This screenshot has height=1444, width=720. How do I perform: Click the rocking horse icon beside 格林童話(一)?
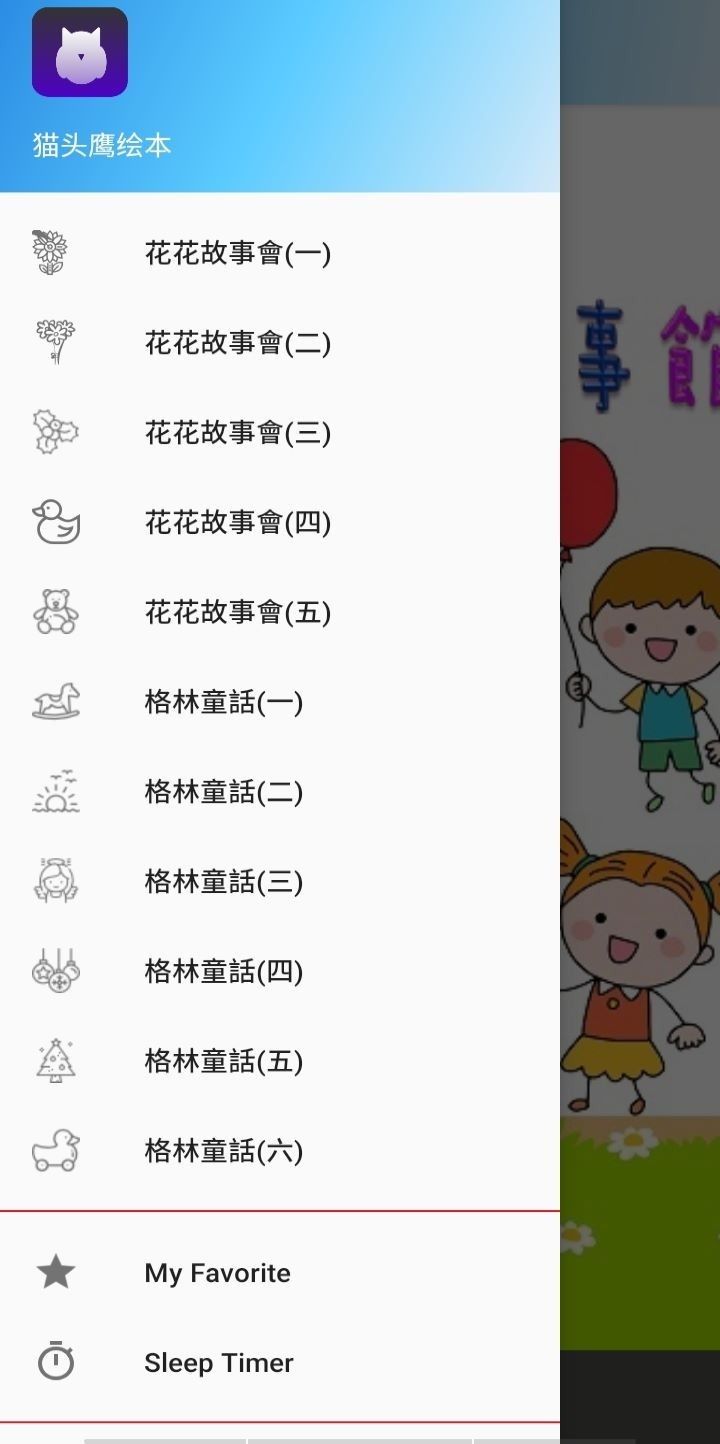[x=56, y=702]
